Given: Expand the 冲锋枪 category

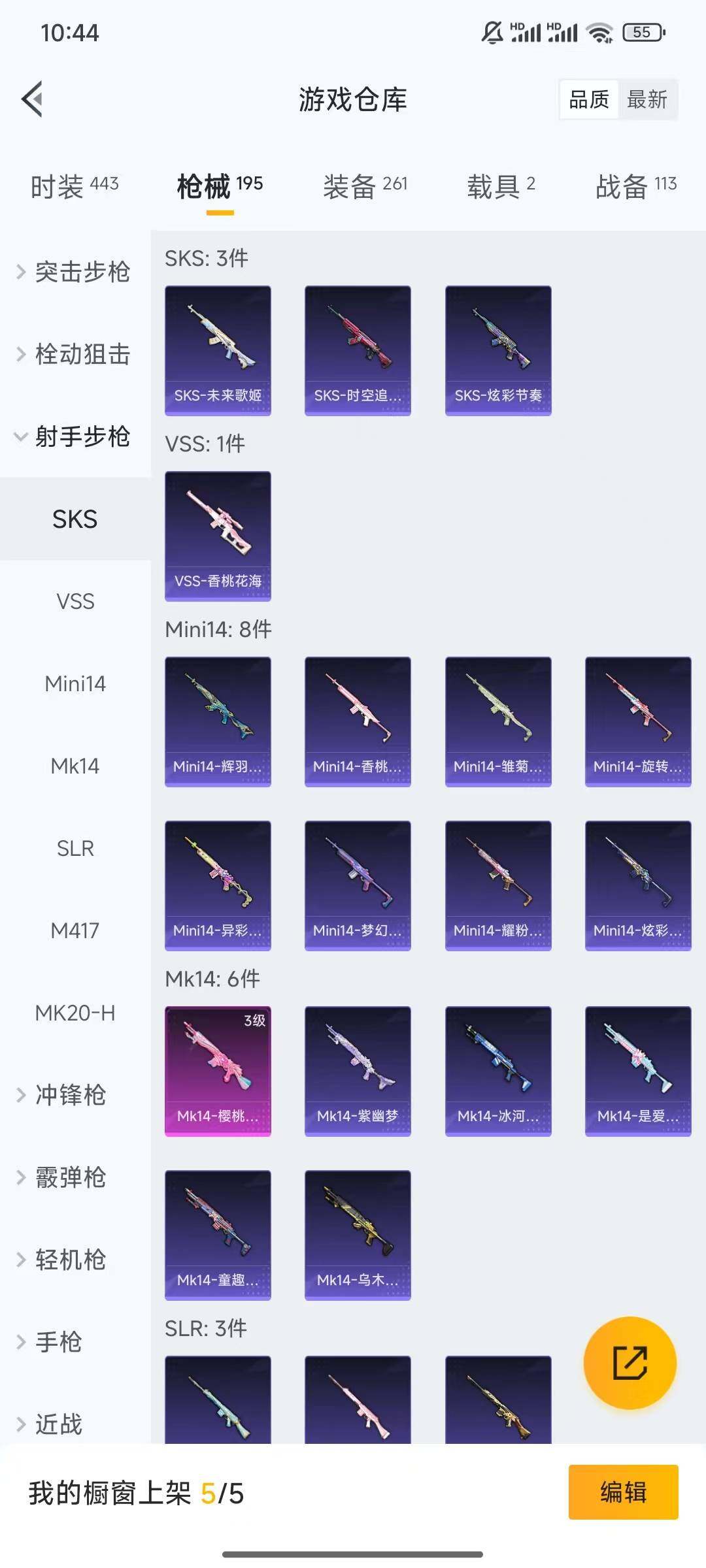Looking at the screenshot, I should point(70,1095).
